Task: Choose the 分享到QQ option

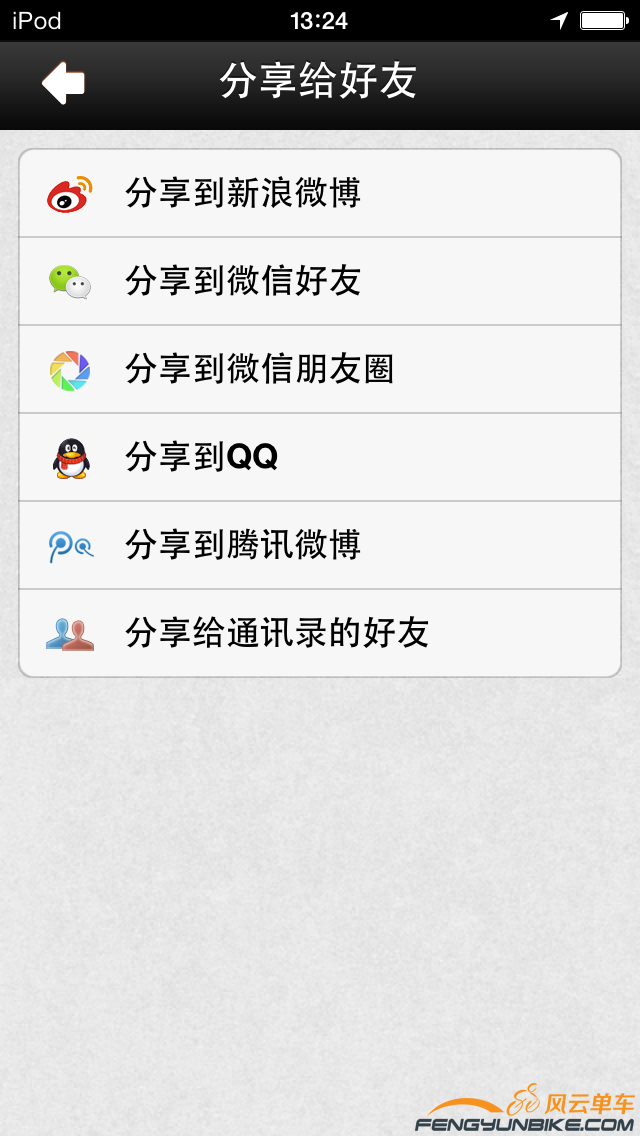Action: click(320, 457)
